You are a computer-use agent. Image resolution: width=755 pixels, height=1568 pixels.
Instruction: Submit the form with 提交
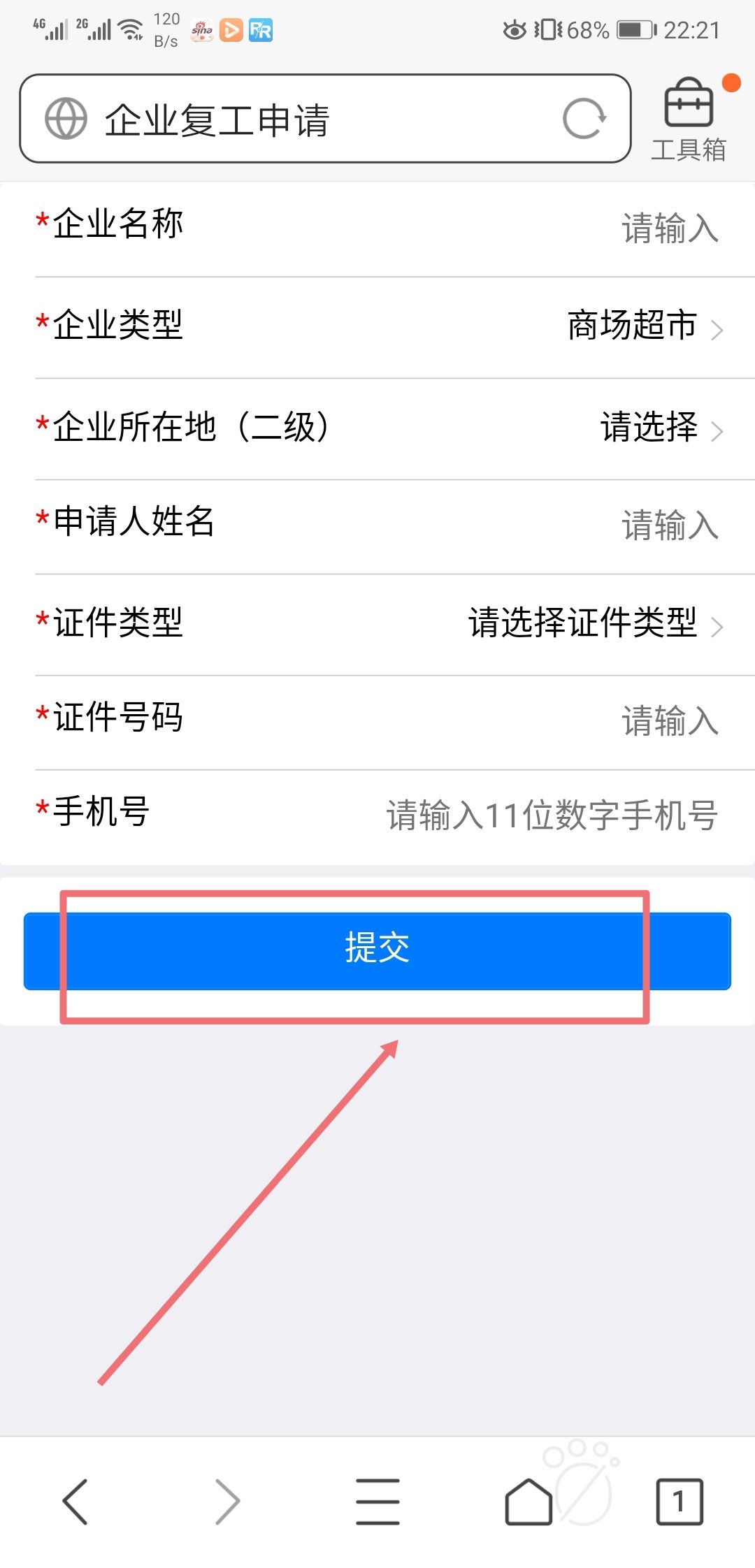pyautogui.click(x=377, y=950)
